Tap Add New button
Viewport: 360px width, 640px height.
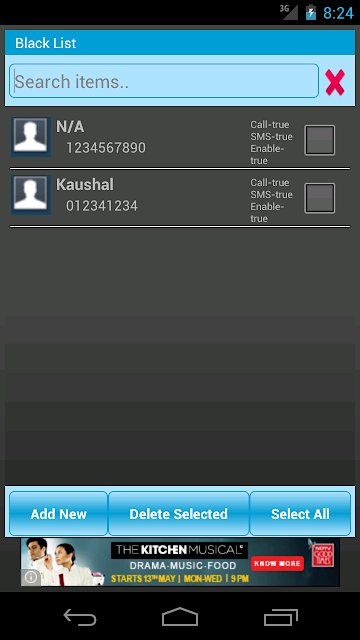(x=58, y=513)
